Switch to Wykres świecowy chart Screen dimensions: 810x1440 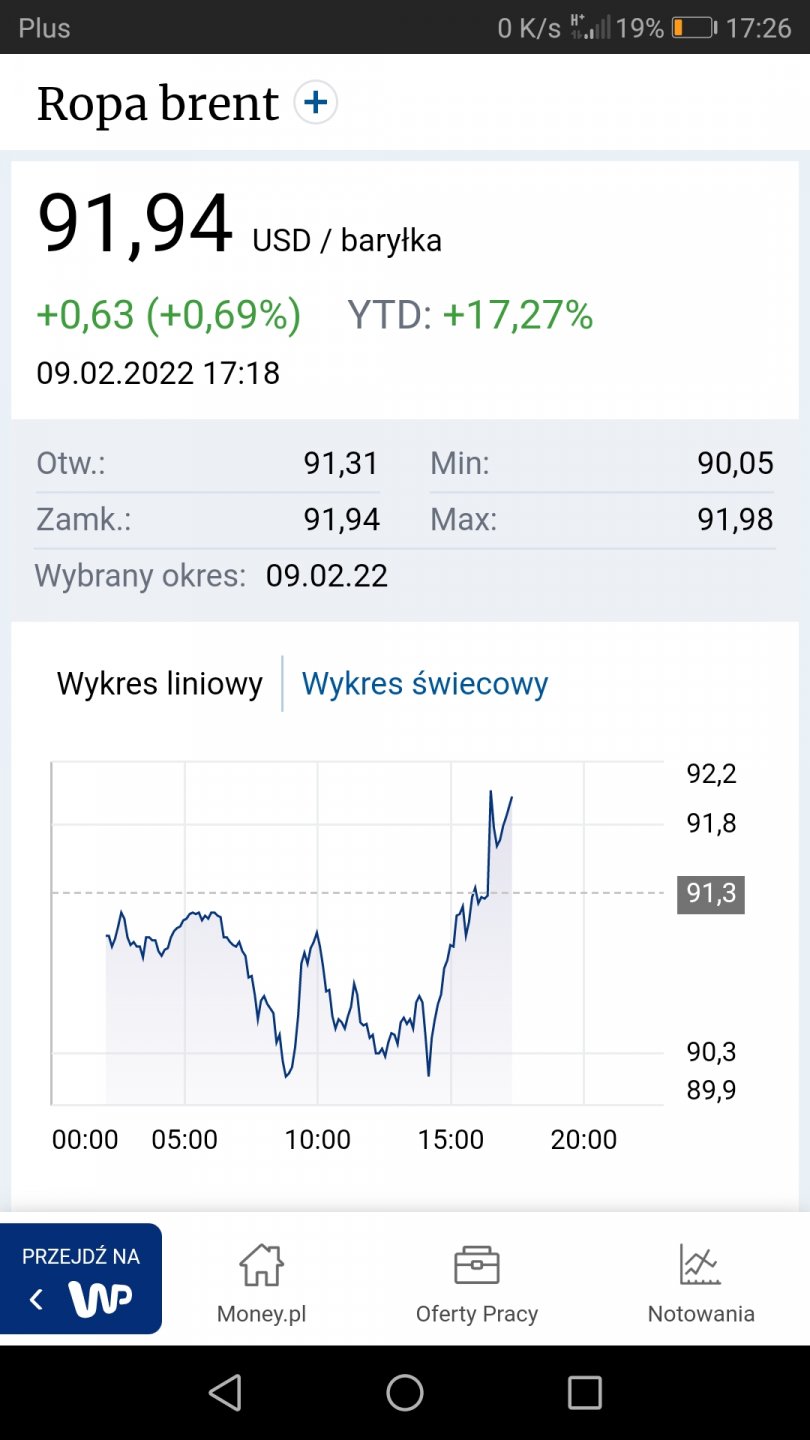pos(425,684)
